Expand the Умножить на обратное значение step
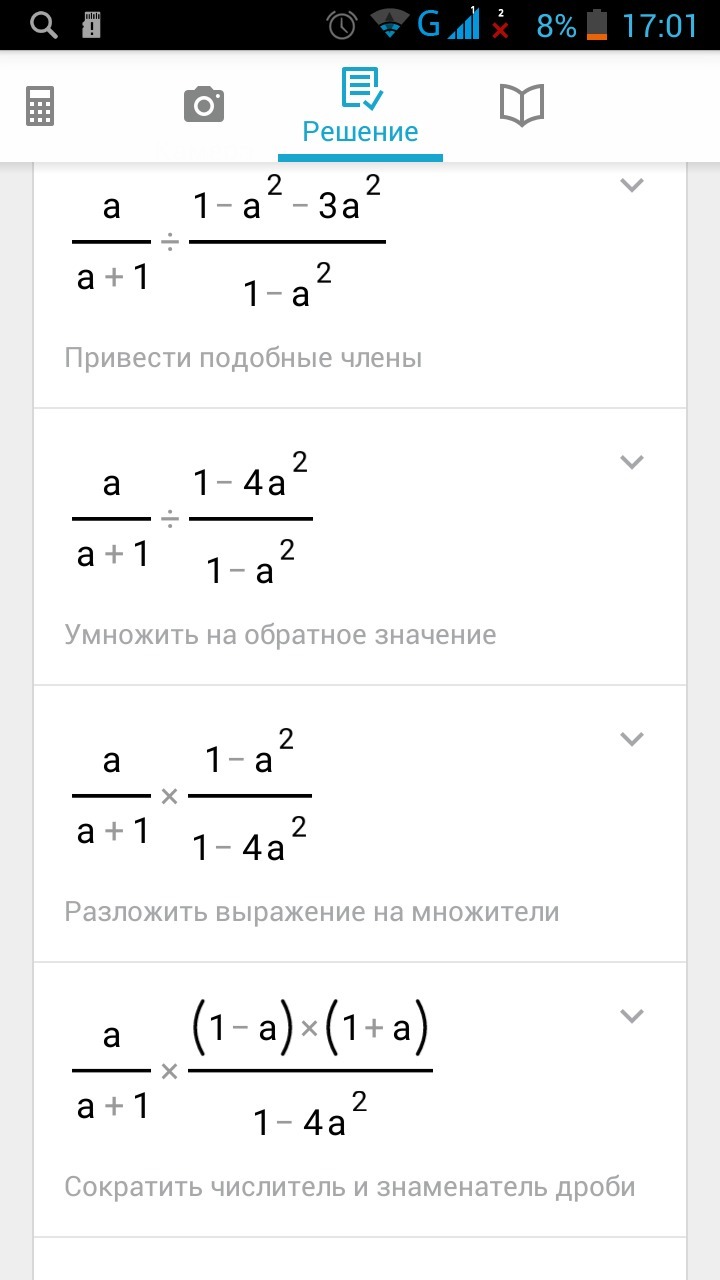 click(631, 462)
